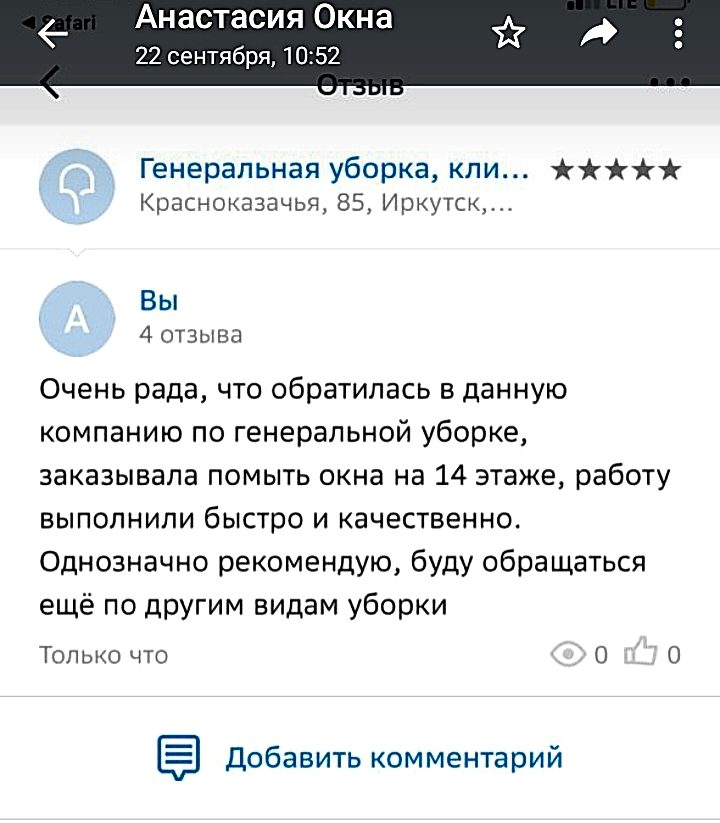The image size is (720, 823).
Task: Open the three-dot overflow menu
Action: point(679,35)
